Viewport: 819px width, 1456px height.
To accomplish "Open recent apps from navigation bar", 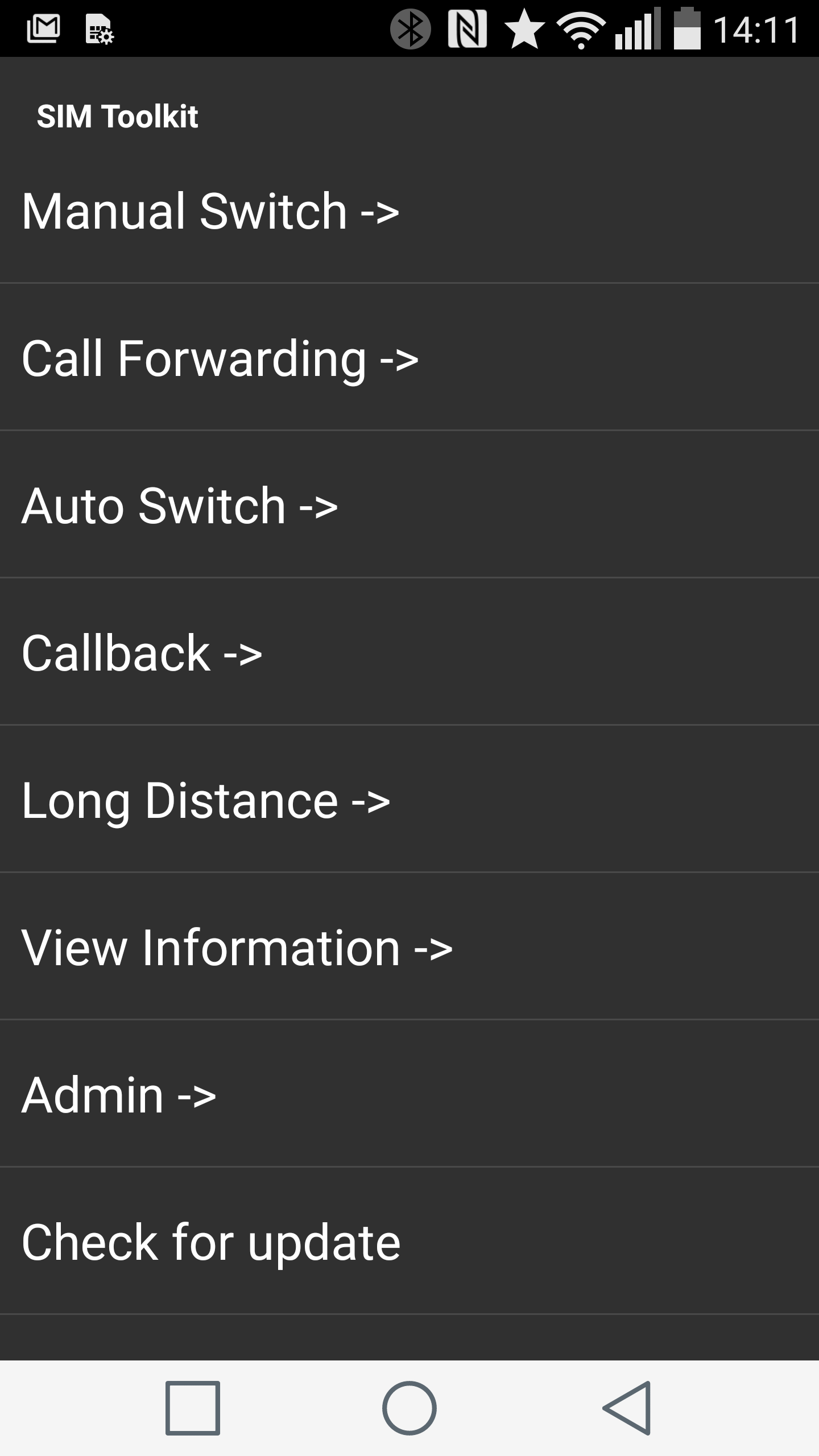I will [193, 1408].
